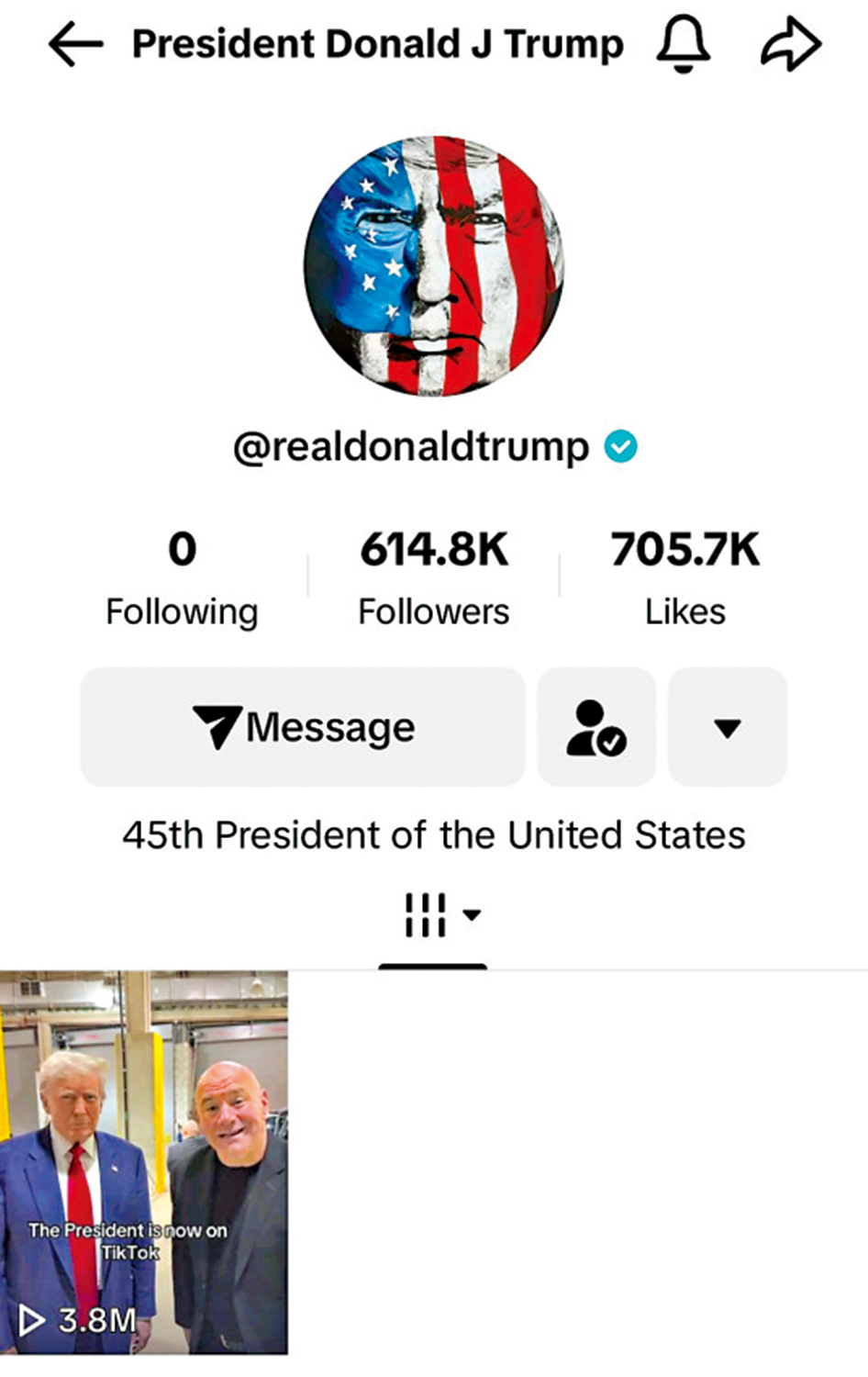Open the notifications bell
868x1377 pixels.
coord(684,45)
